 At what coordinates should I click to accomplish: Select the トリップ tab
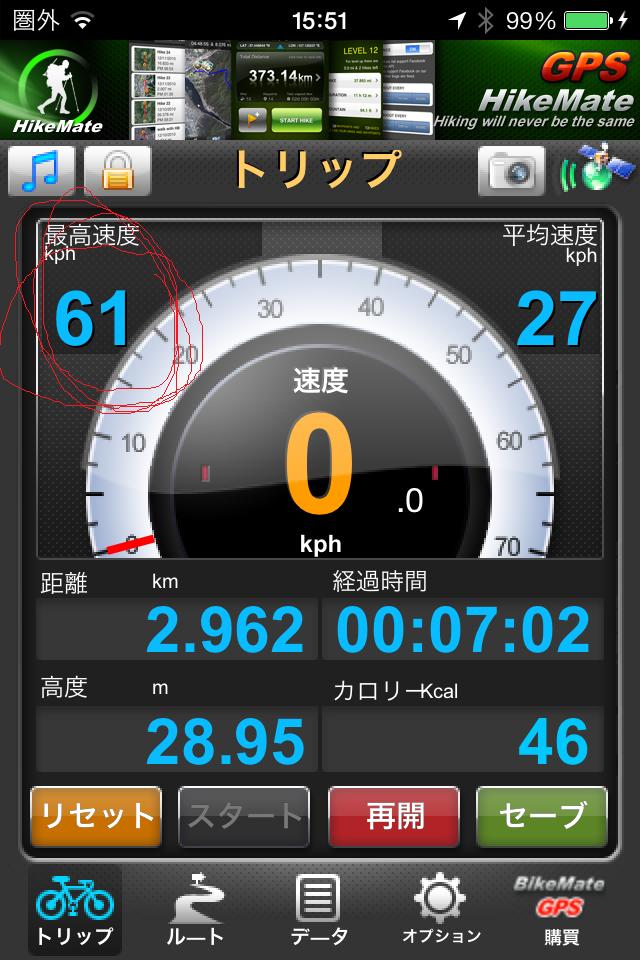pyautogui.click(x=75, y=908)
